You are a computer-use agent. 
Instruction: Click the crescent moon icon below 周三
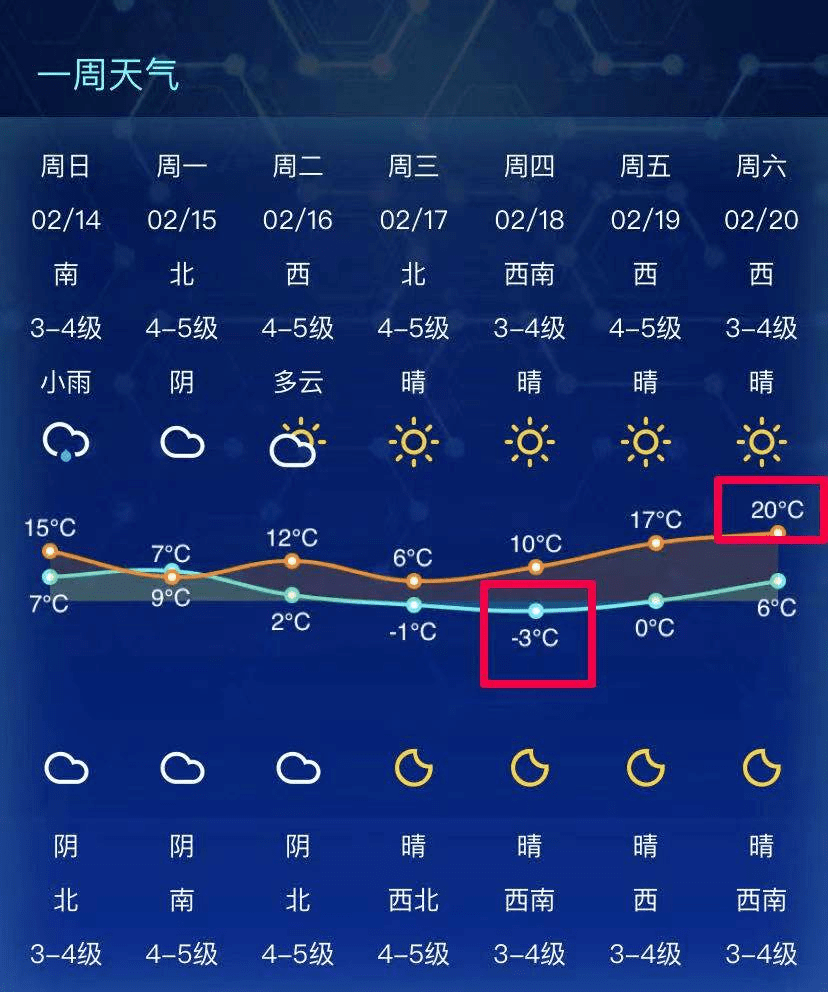[x=413, y=768]
